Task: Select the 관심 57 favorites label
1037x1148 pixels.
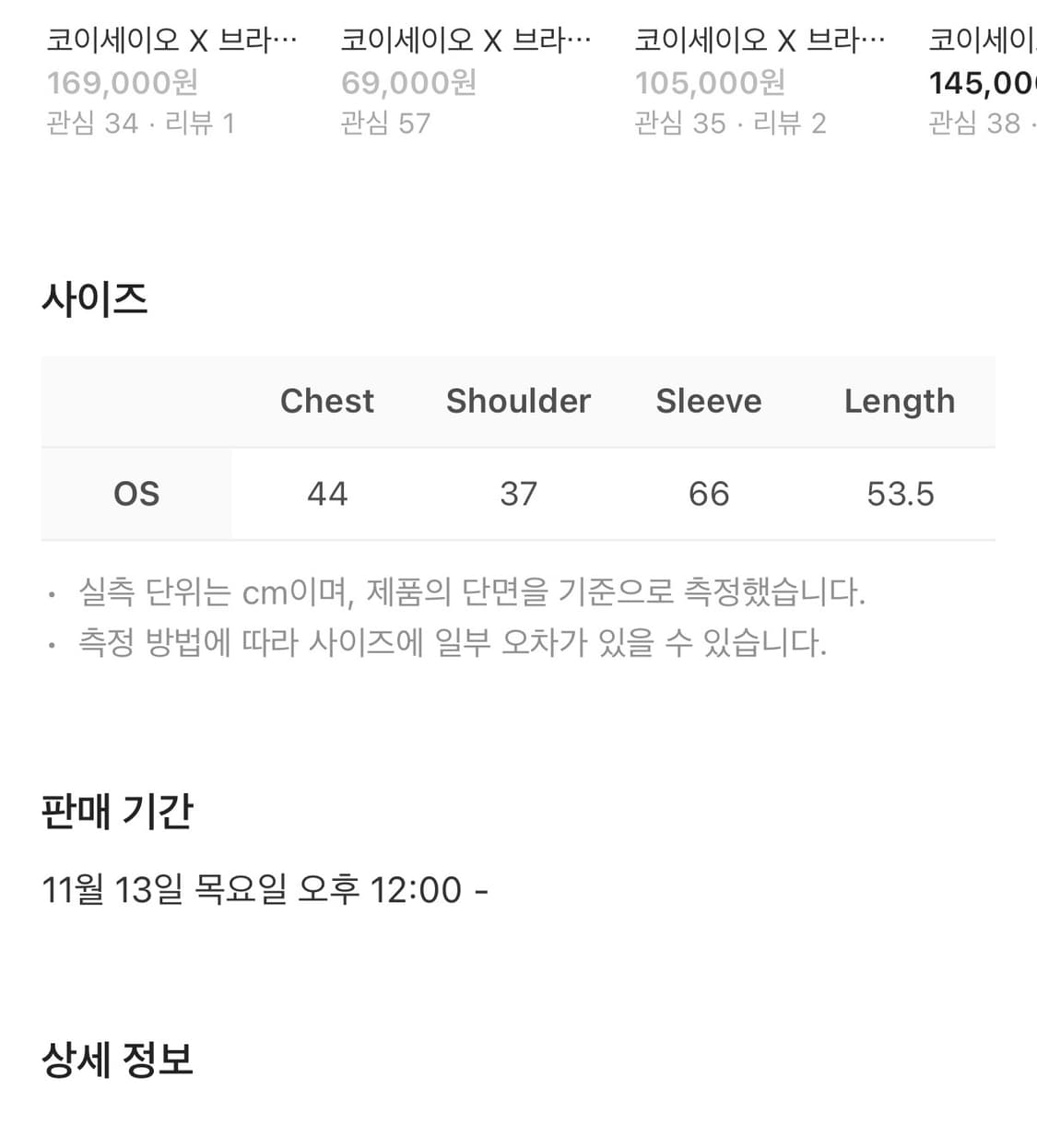Action: tap(384, 124)
